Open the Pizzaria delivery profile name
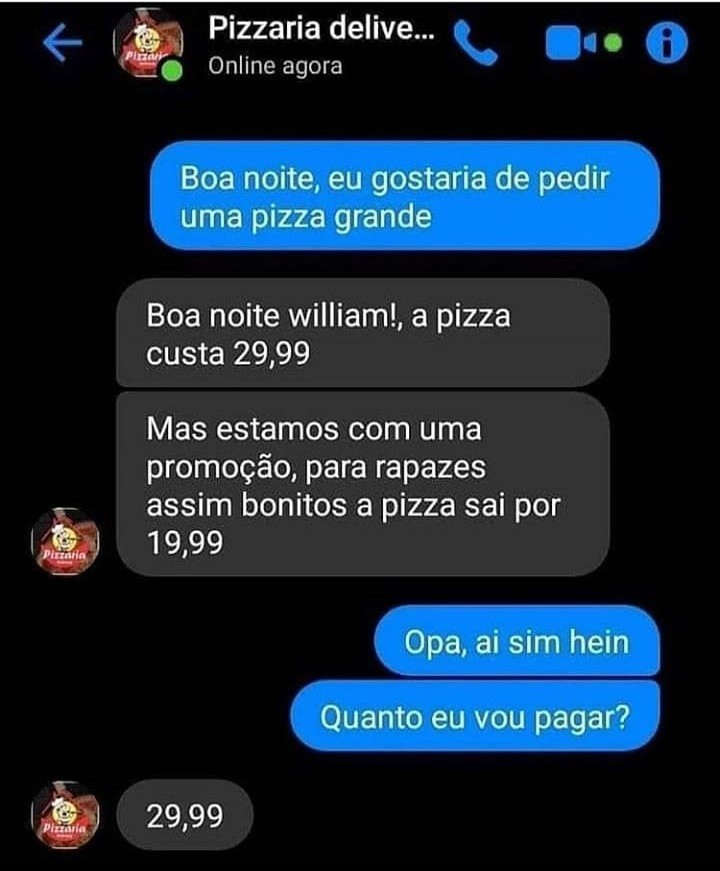Image resolution: width=720 pixels, height=871 pixels. point(321,30)
